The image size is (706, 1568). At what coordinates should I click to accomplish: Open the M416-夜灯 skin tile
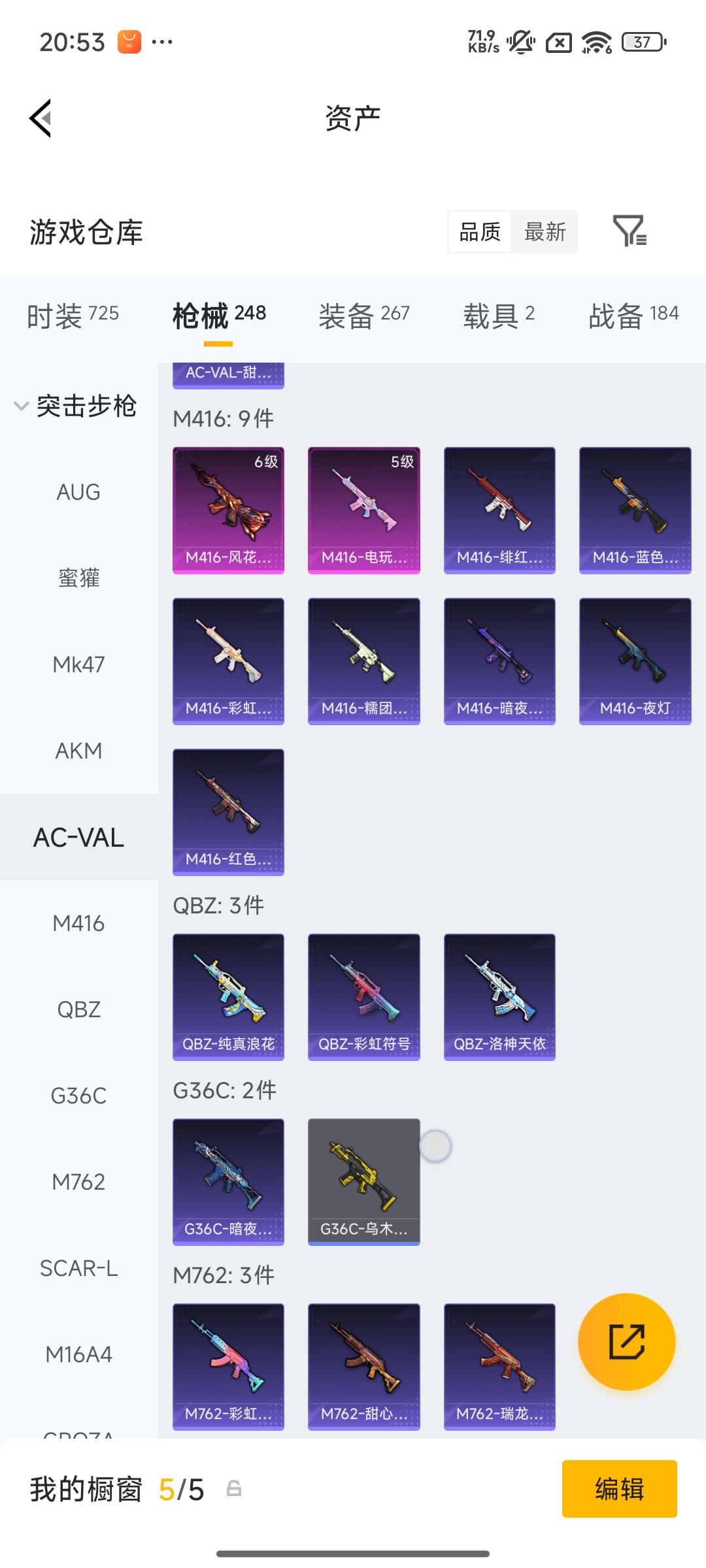point(635,661)
